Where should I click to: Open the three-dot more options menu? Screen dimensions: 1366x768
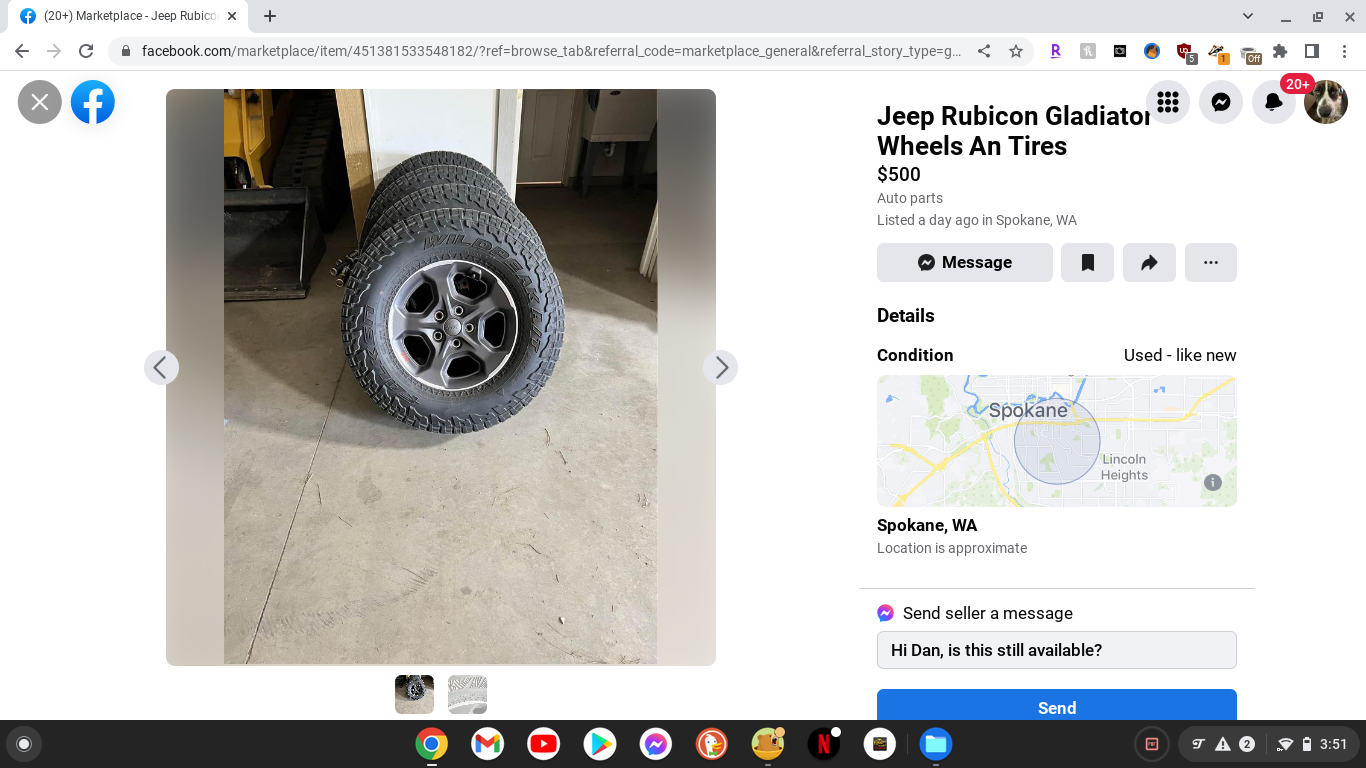click(x=1210, y=262)
